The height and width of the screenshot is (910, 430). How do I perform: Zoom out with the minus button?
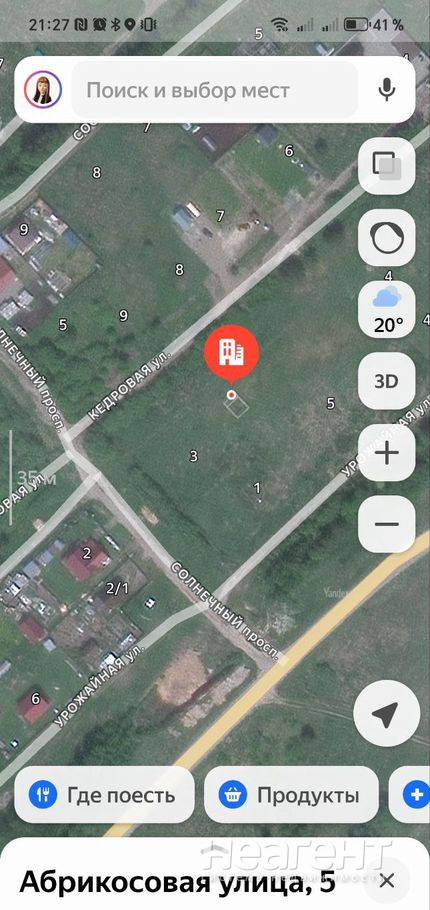(386, 525)
